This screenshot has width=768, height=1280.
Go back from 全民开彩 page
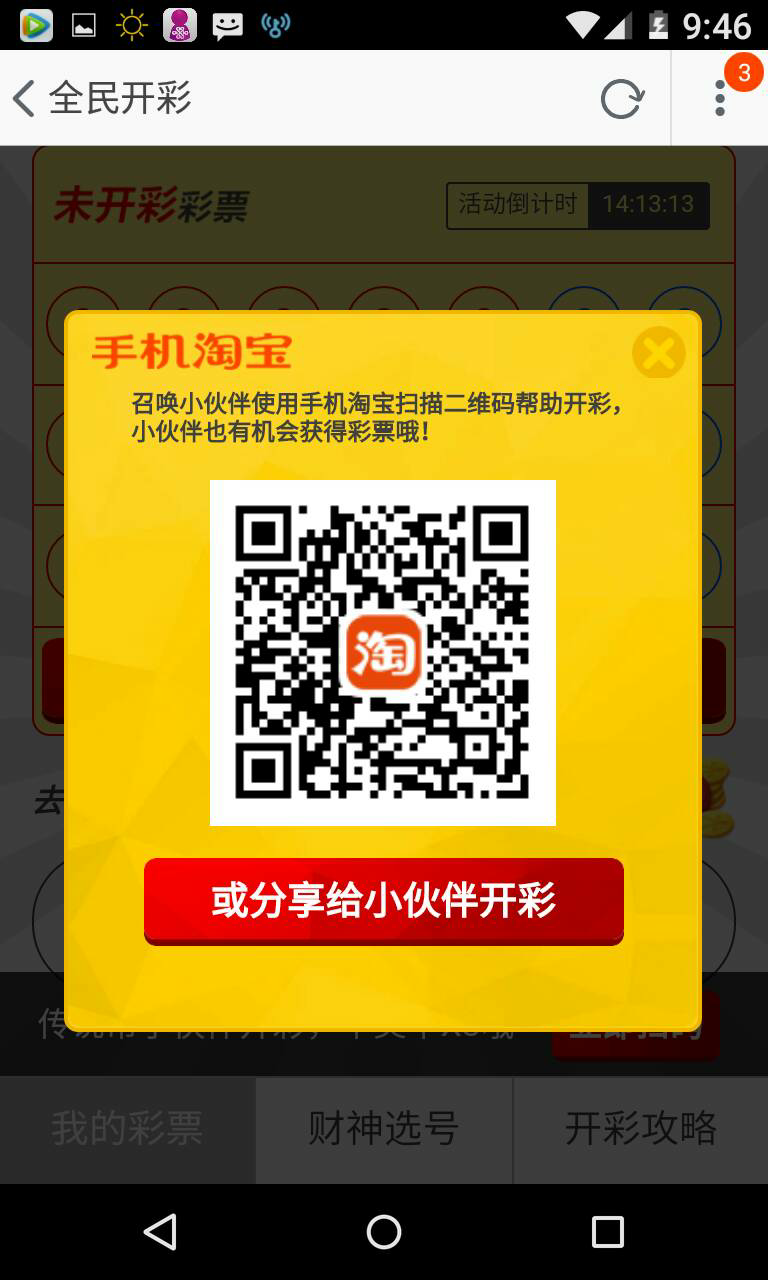click(24, 98)
